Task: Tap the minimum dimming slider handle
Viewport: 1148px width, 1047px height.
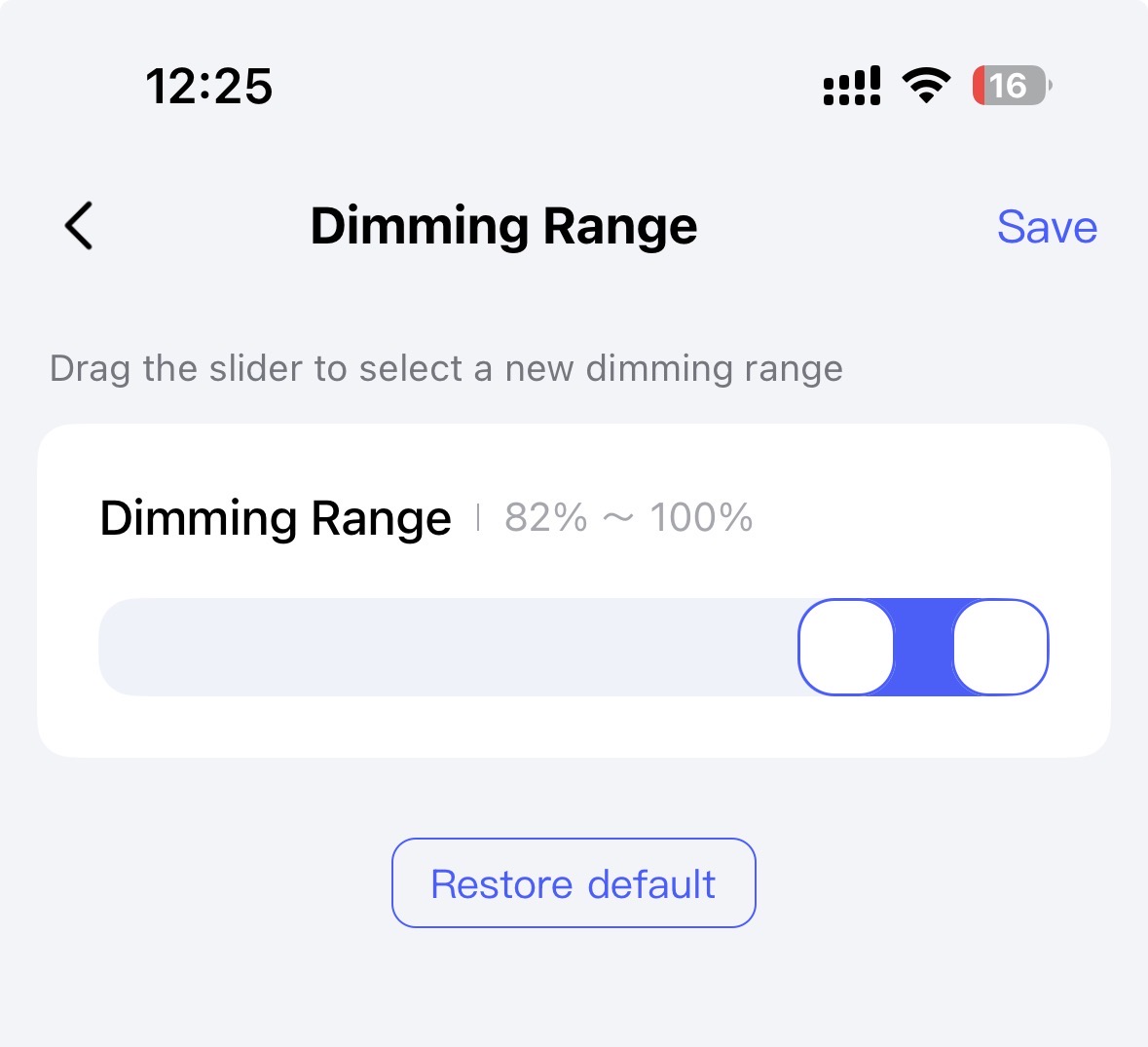Action: tap(846, 647)
